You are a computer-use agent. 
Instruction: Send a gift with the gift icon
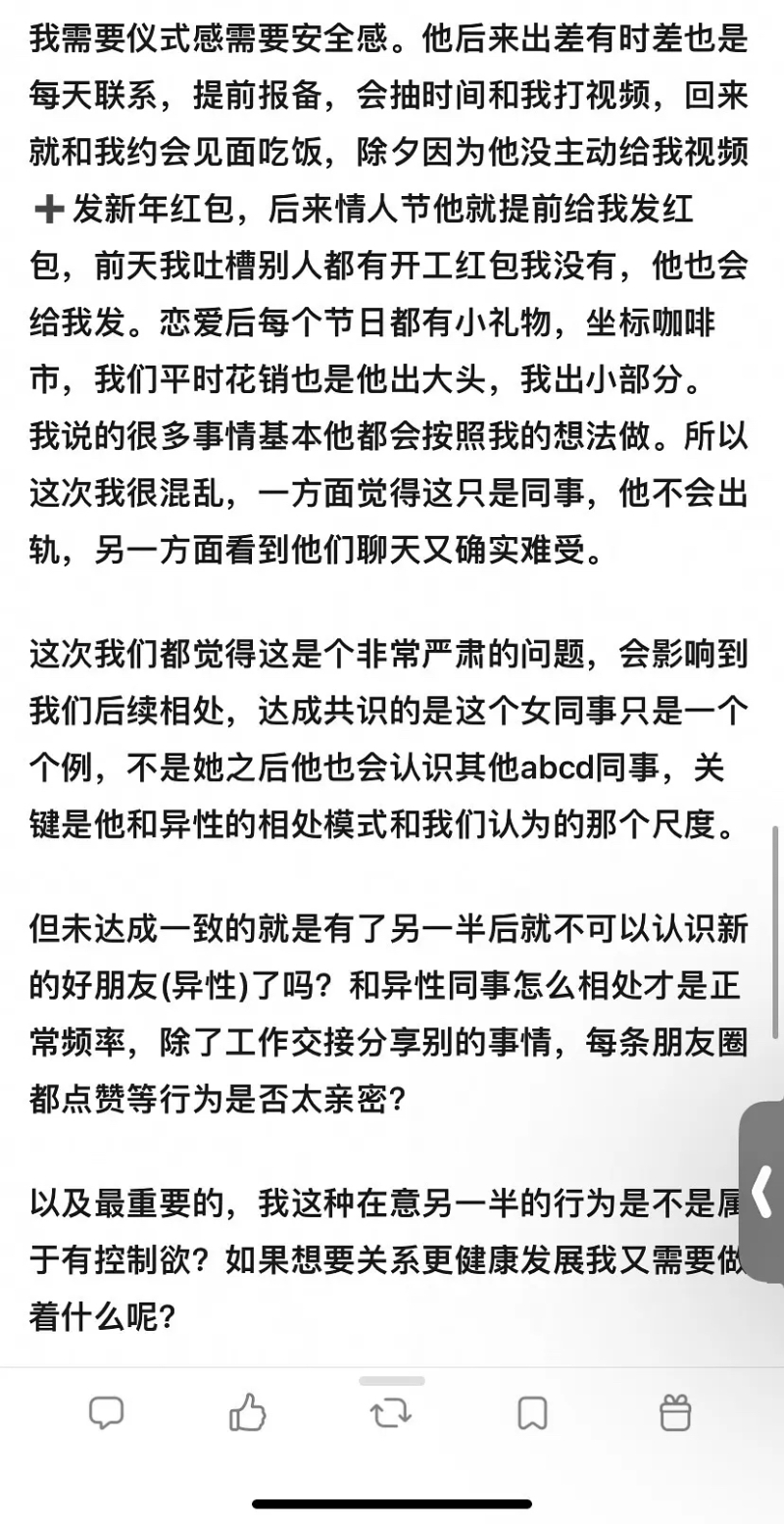pyautogui.click(x=675, y=1412)
